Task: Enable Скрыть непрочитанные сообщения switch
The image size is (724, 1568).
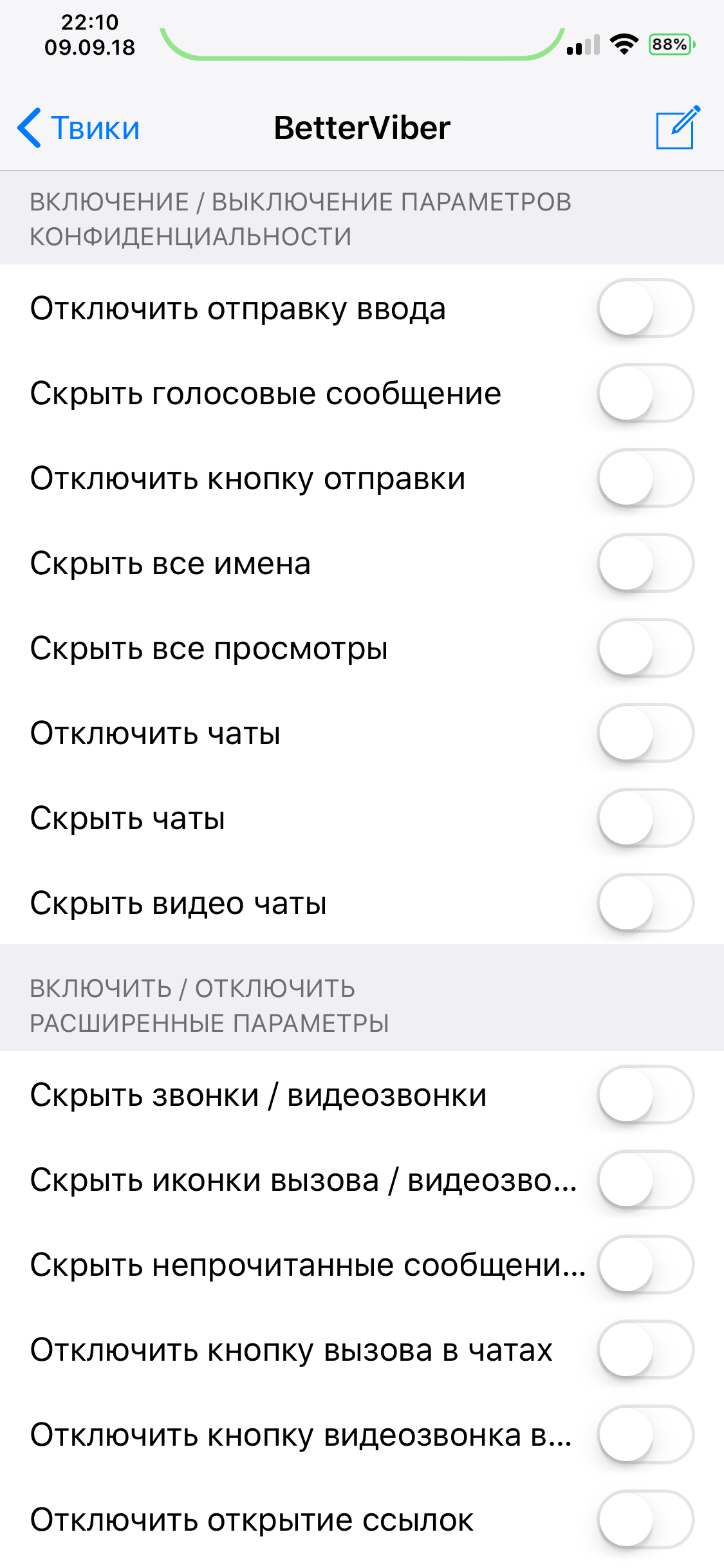Action: pos(645,1264)
